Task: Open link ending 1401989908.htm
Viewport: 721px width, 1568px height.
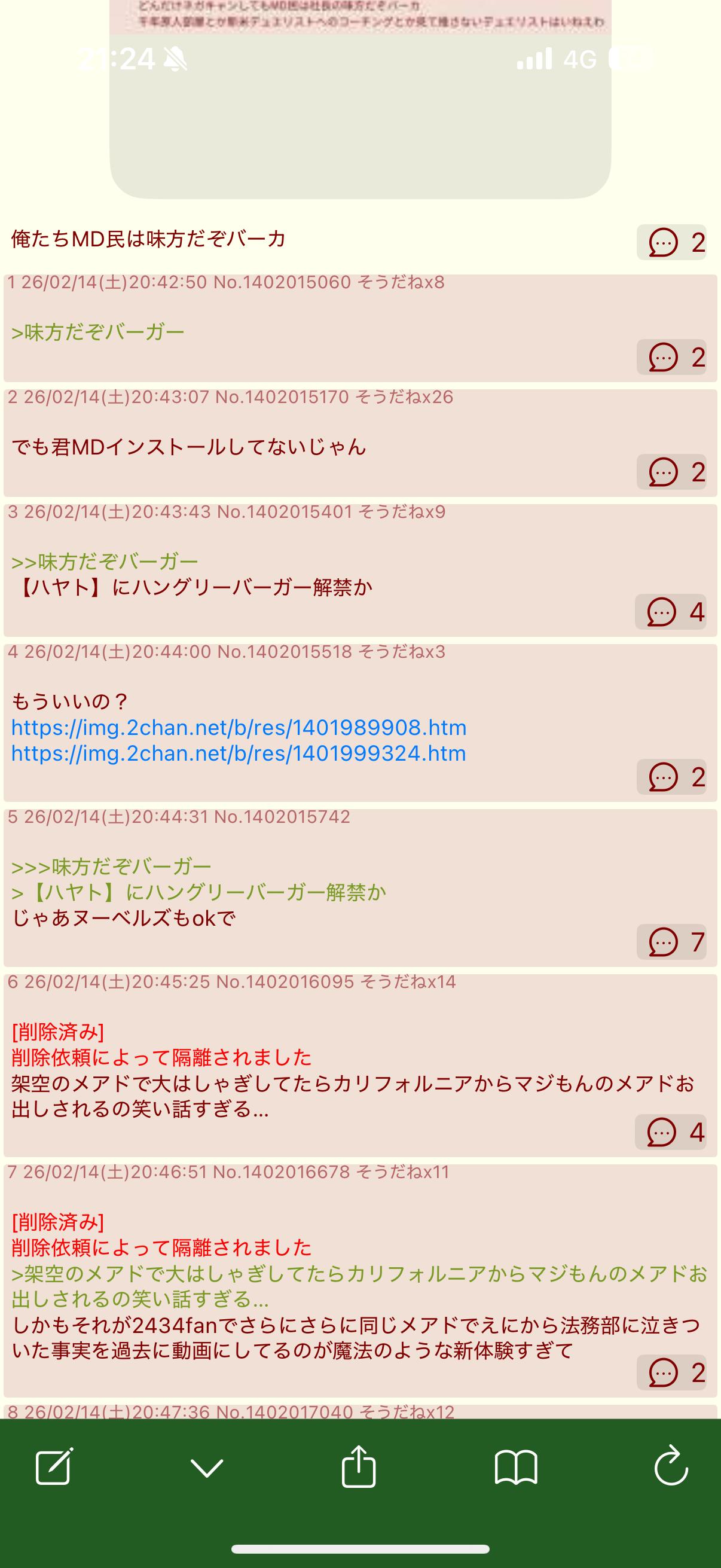Action: [x=239, y=727]
